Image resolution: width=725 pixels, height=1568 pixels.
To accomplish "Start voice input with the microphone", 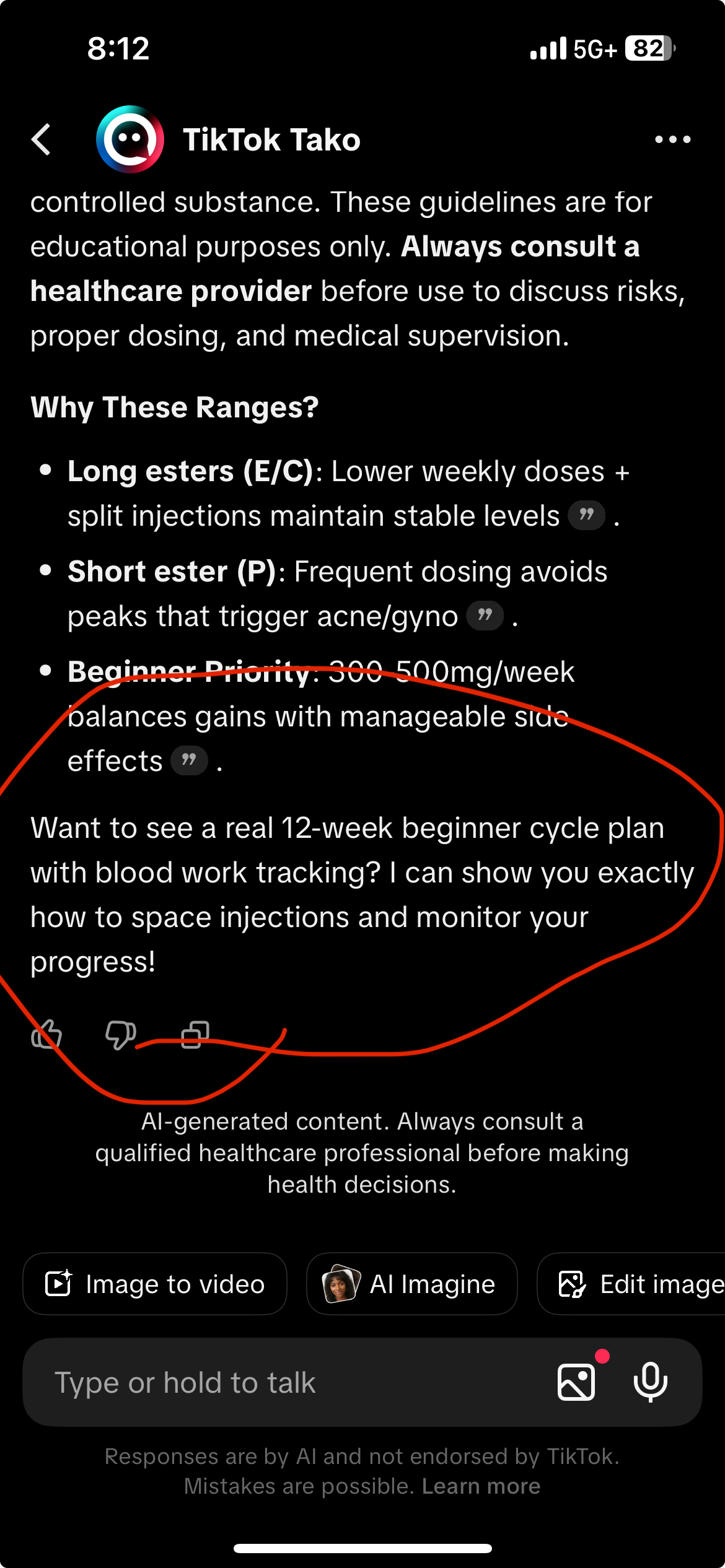I will [650, 1382].
